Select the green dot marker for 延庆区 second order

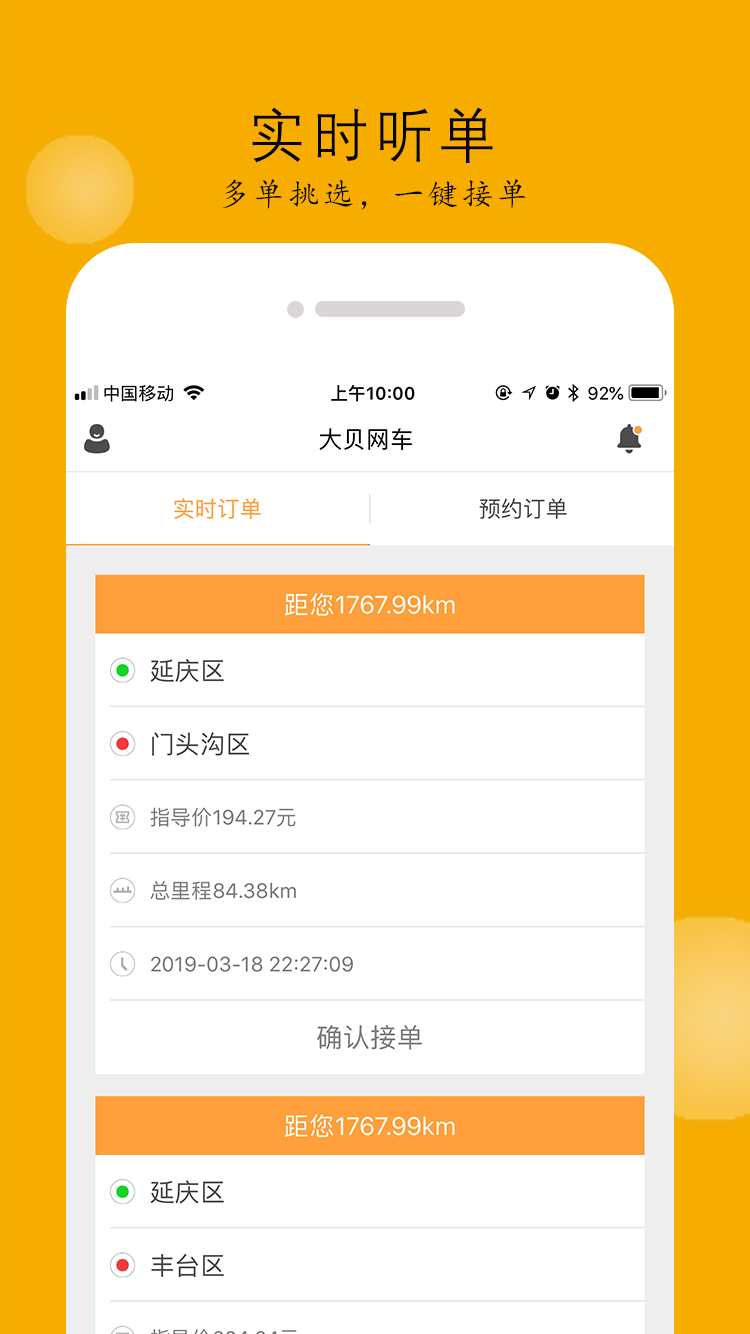pos(122,1192)
